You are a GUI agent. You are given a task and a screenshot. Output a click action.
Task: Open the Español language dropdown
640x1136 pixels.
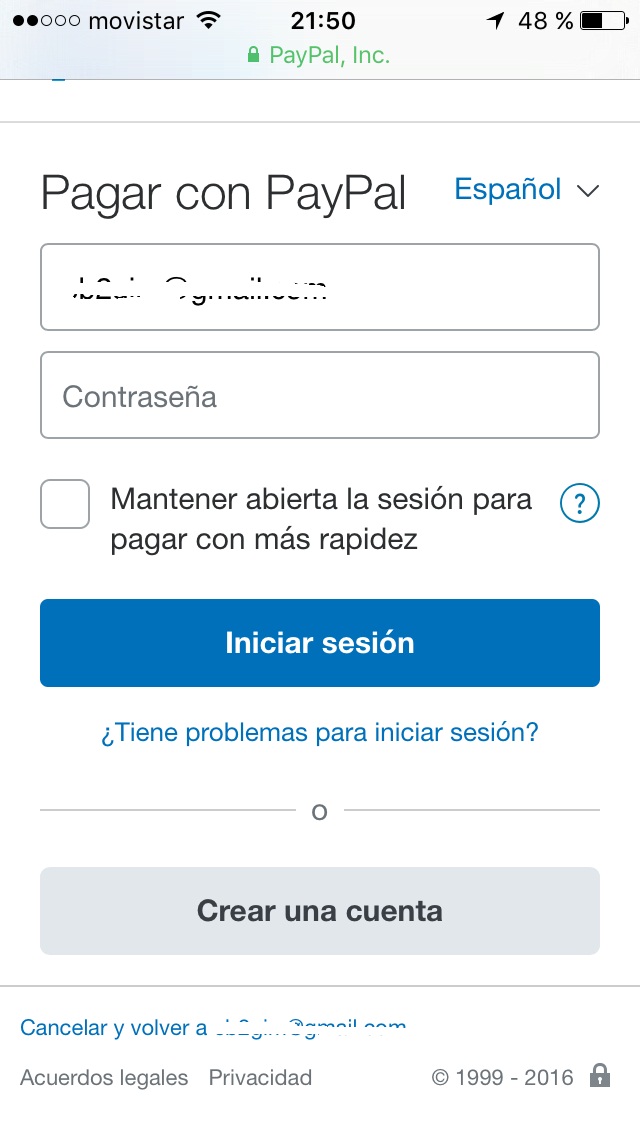coord(526,190)
